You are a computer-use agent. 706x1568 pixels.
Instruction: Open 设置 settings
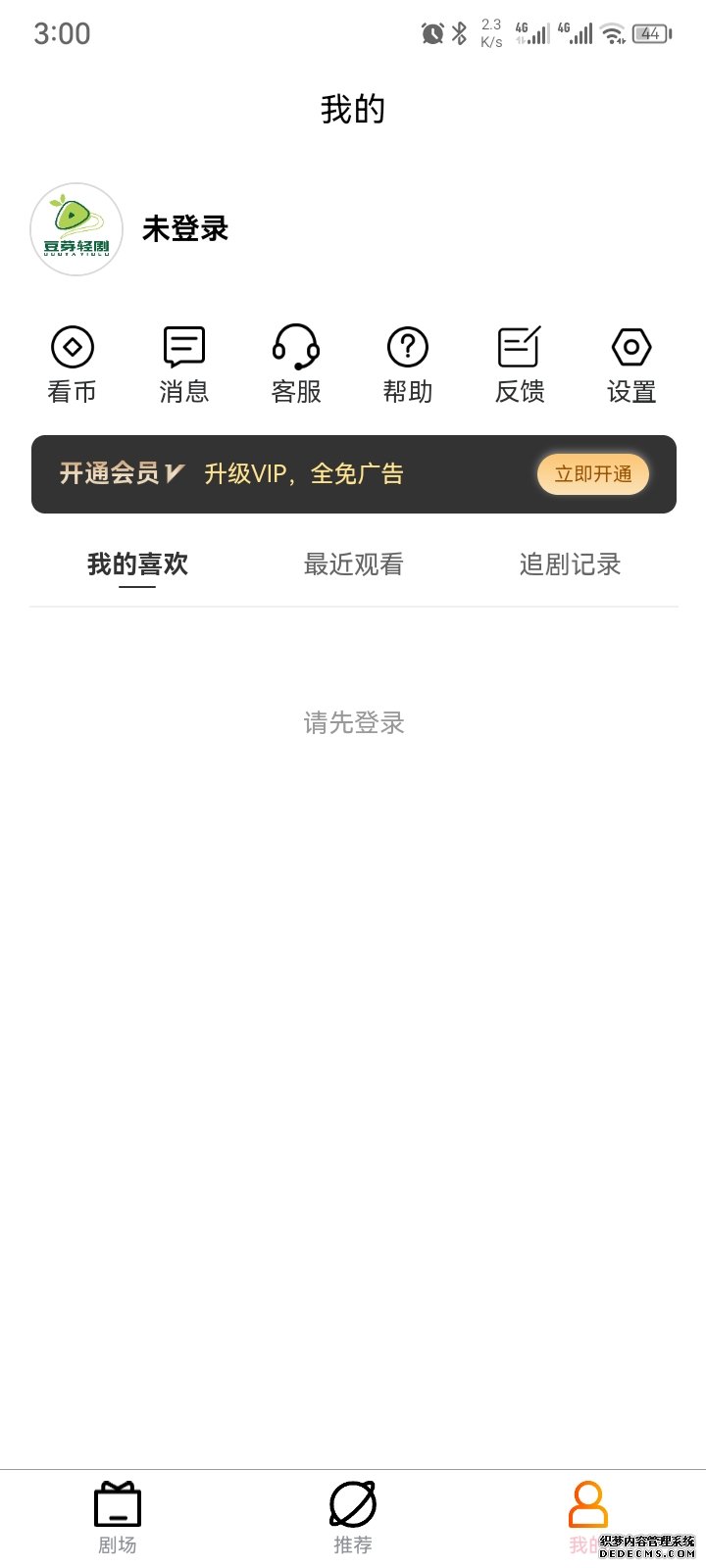pos(630,365)
